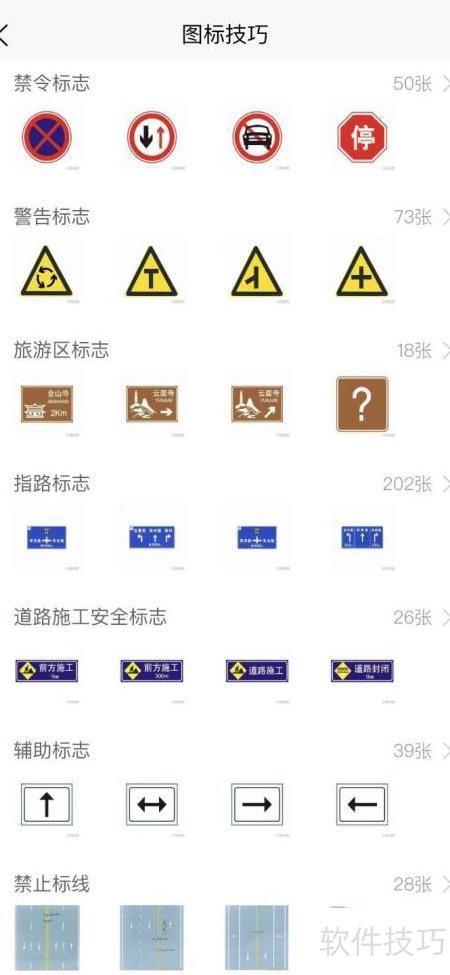
Task: Show all 39张 in 辅助标志
Action: click(225, 751)
